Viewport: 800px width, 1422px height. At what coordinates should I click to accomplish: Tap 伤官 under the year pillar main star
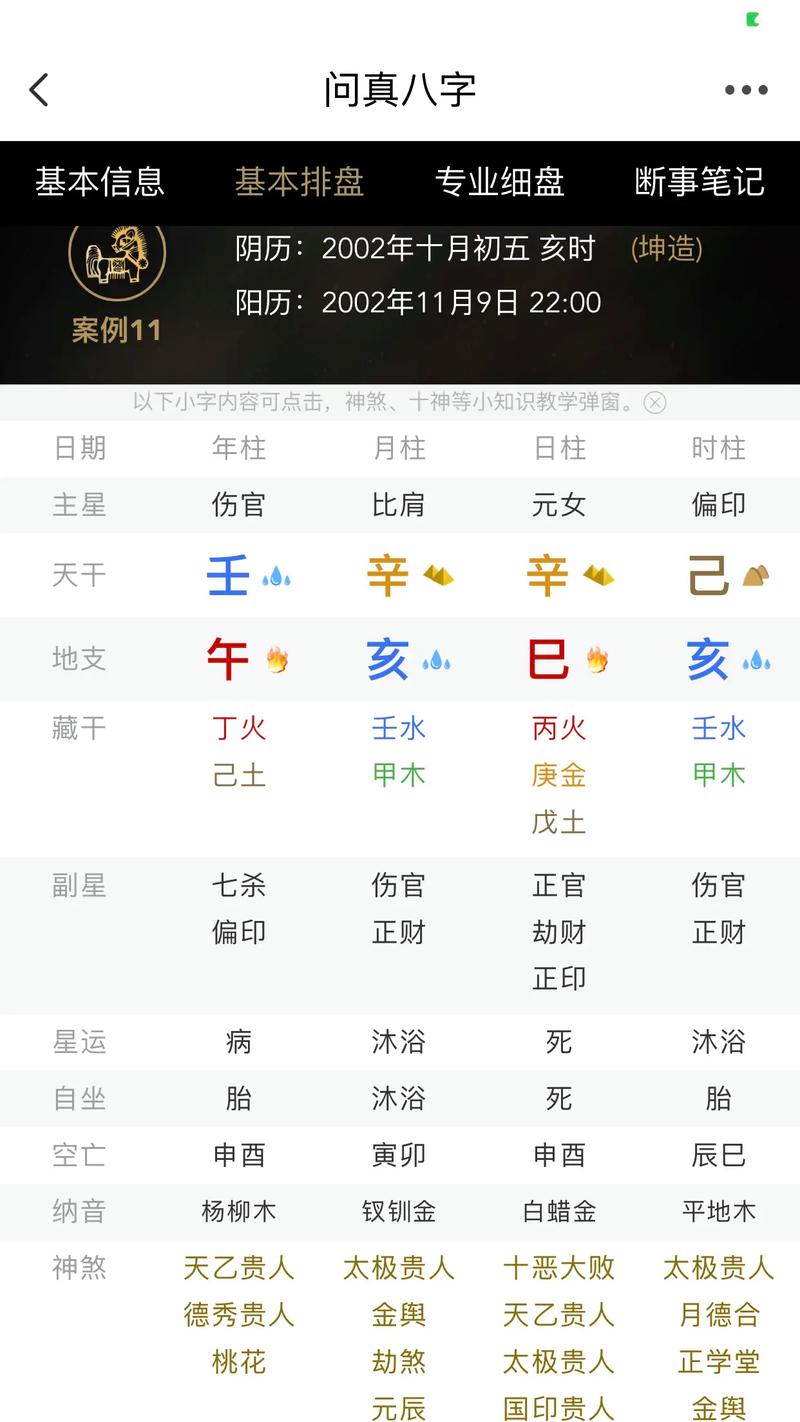[237, 505]
